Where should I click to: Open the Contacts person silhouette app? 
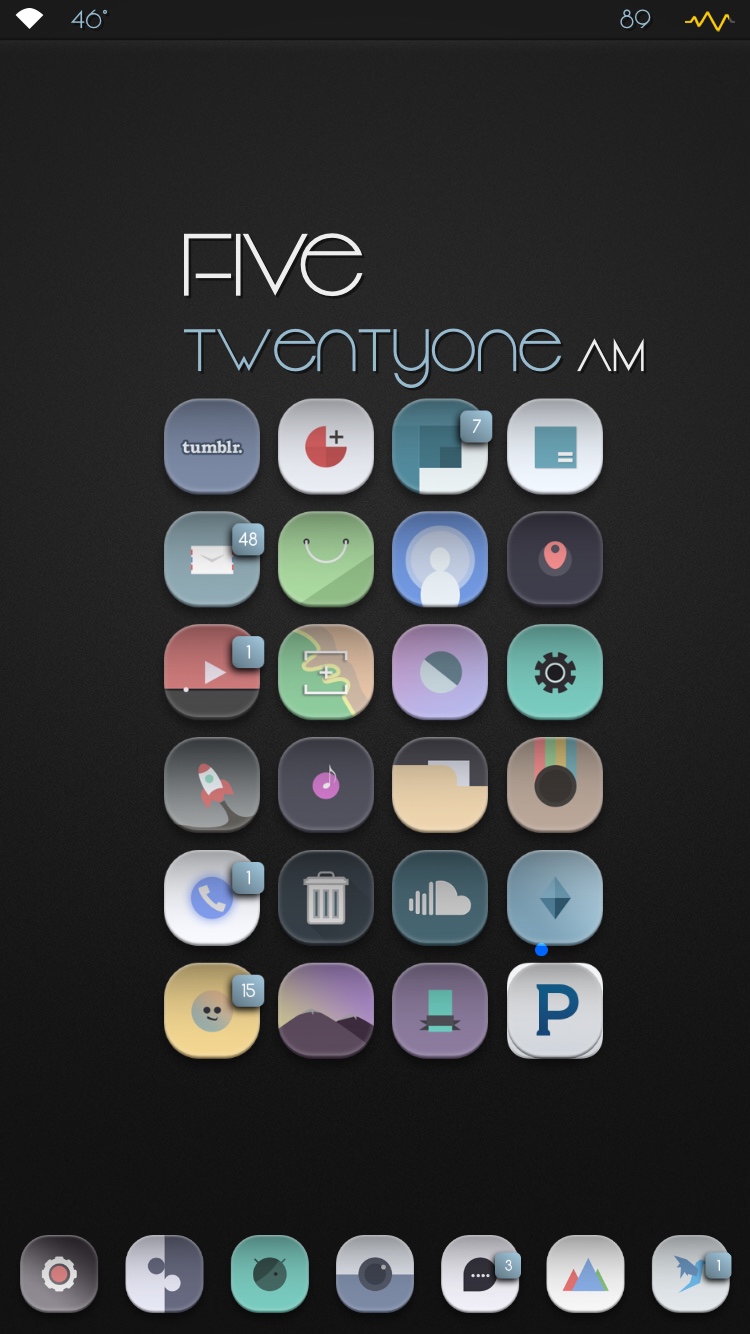[x=440, y=559]
